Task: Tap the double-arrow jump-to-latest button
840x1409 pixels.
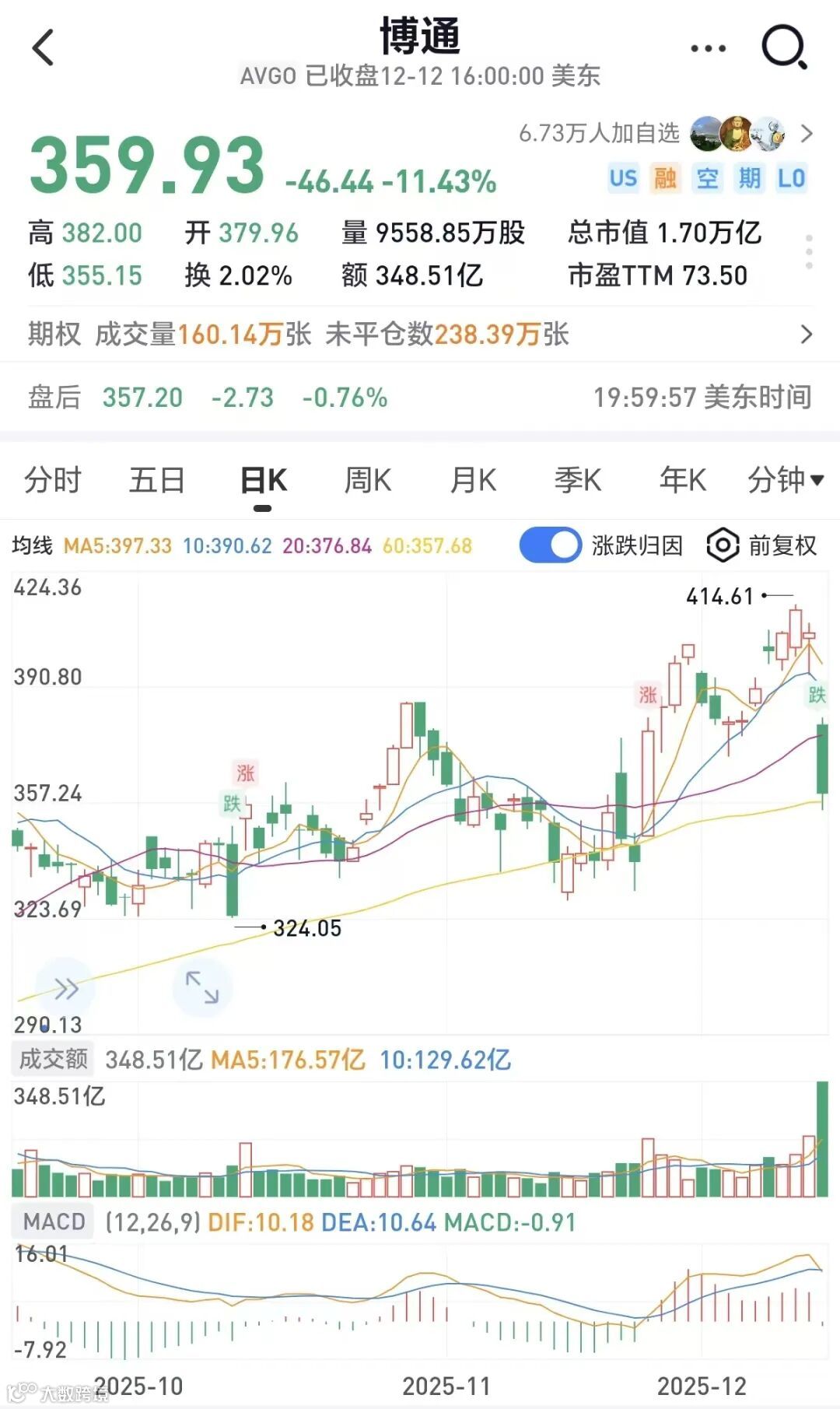Action: pyautogui.click(x=65, y=988)
